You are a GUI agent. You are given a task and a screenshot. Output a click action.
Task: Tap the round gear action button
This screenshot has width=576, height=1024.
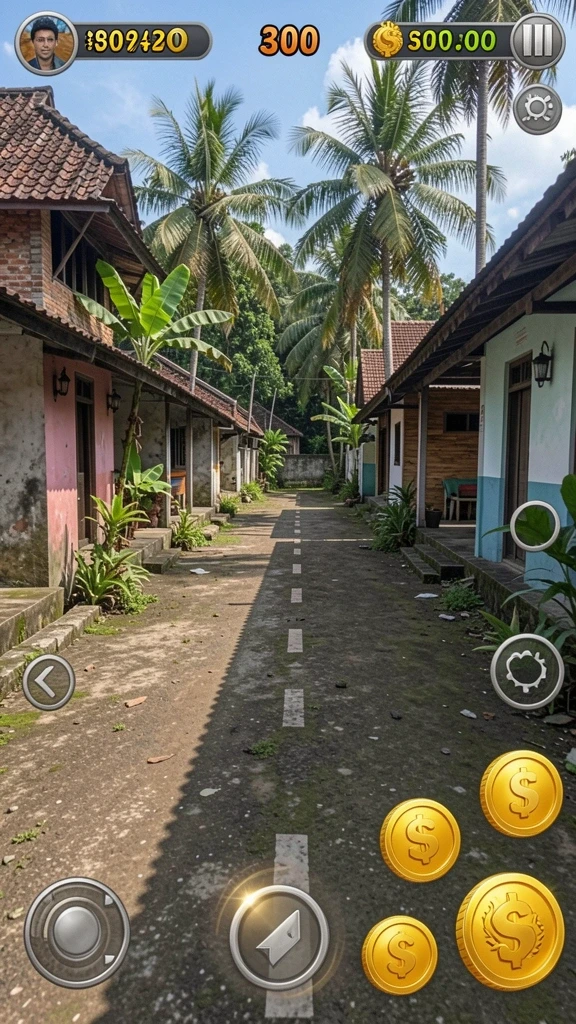click(x=527, y=671)
